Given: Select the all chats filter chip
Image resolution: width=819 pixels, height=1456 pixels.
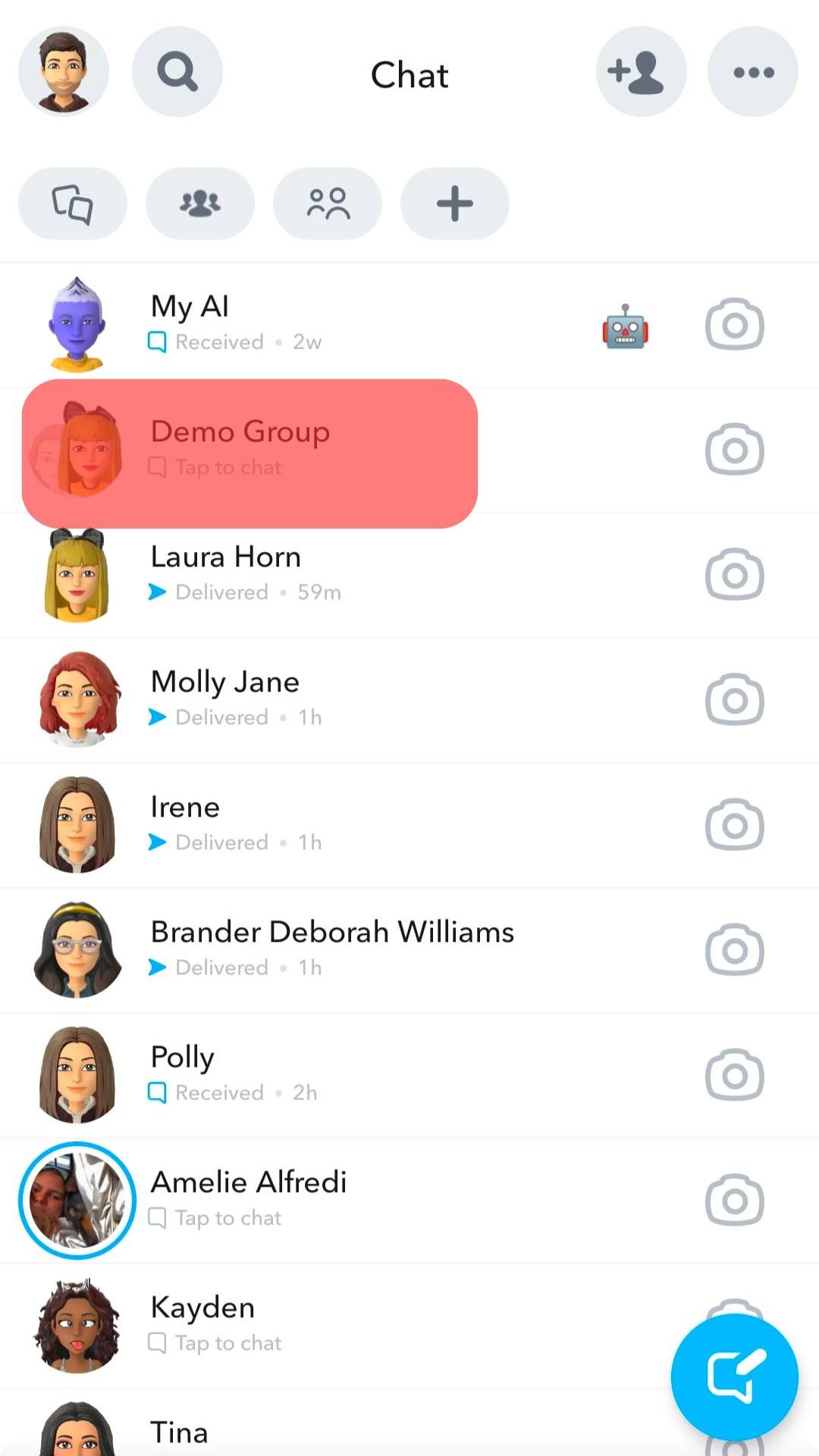Looking at the screenshot, I should [73, 204].
